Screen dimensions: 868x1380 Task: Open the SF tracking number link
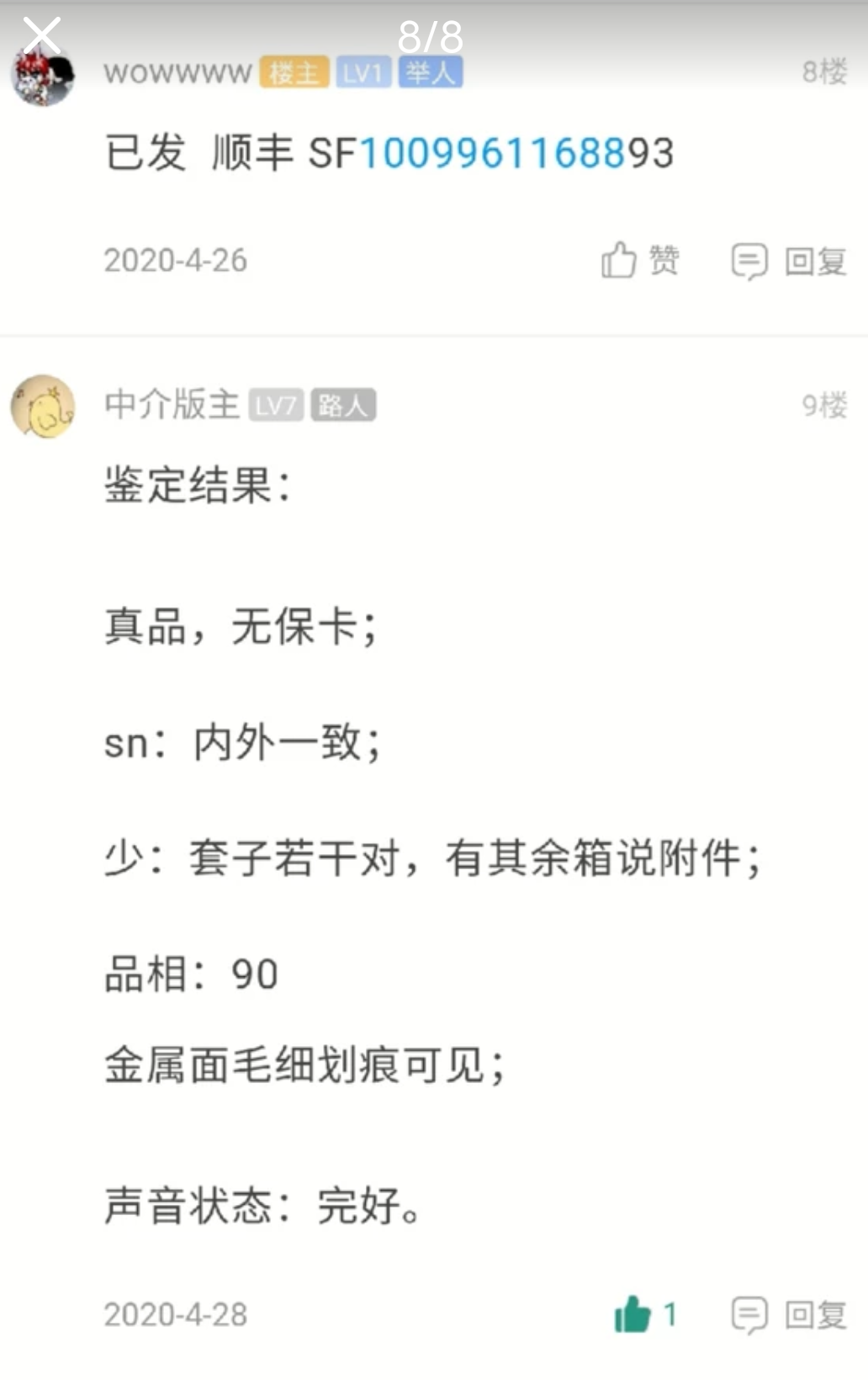(x=492, y=154)
